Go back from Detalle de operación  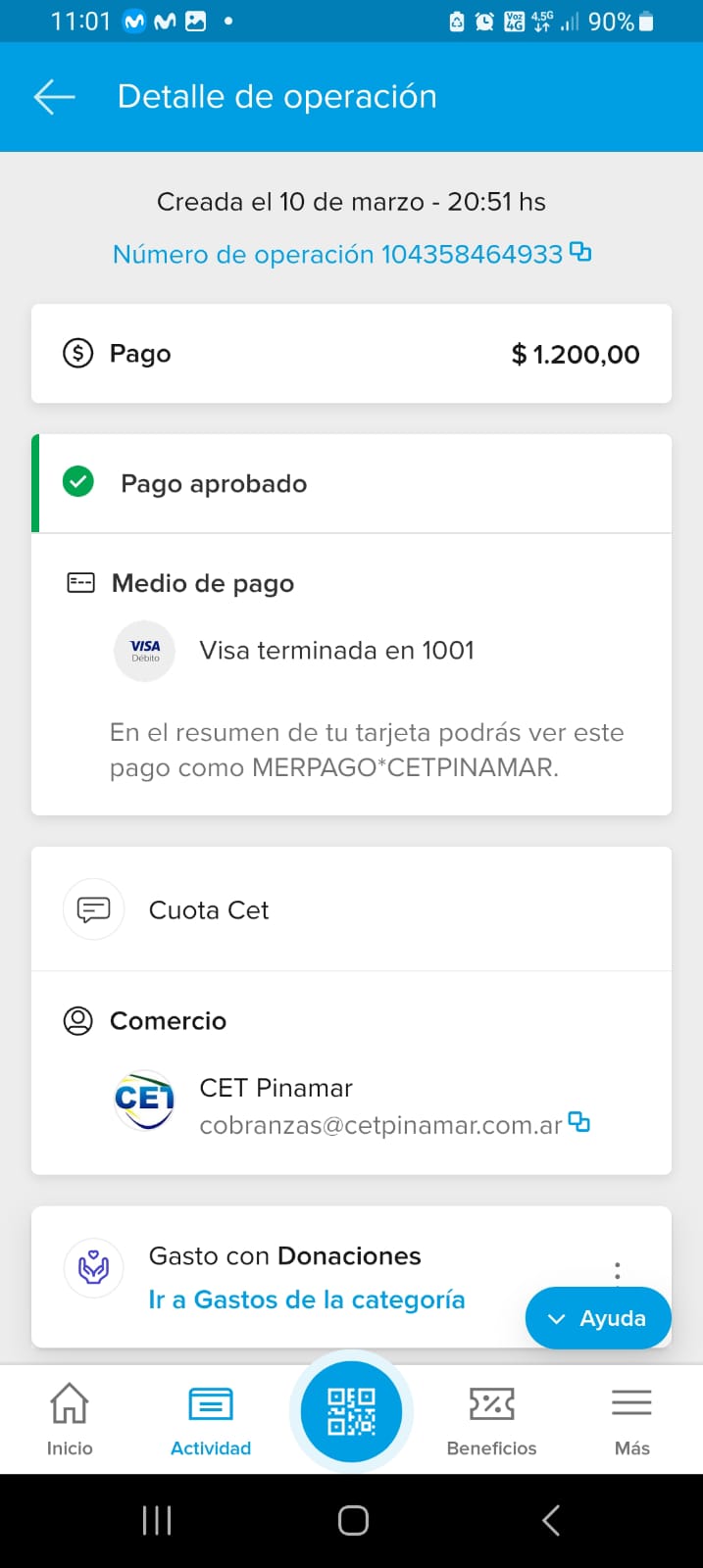55,97
